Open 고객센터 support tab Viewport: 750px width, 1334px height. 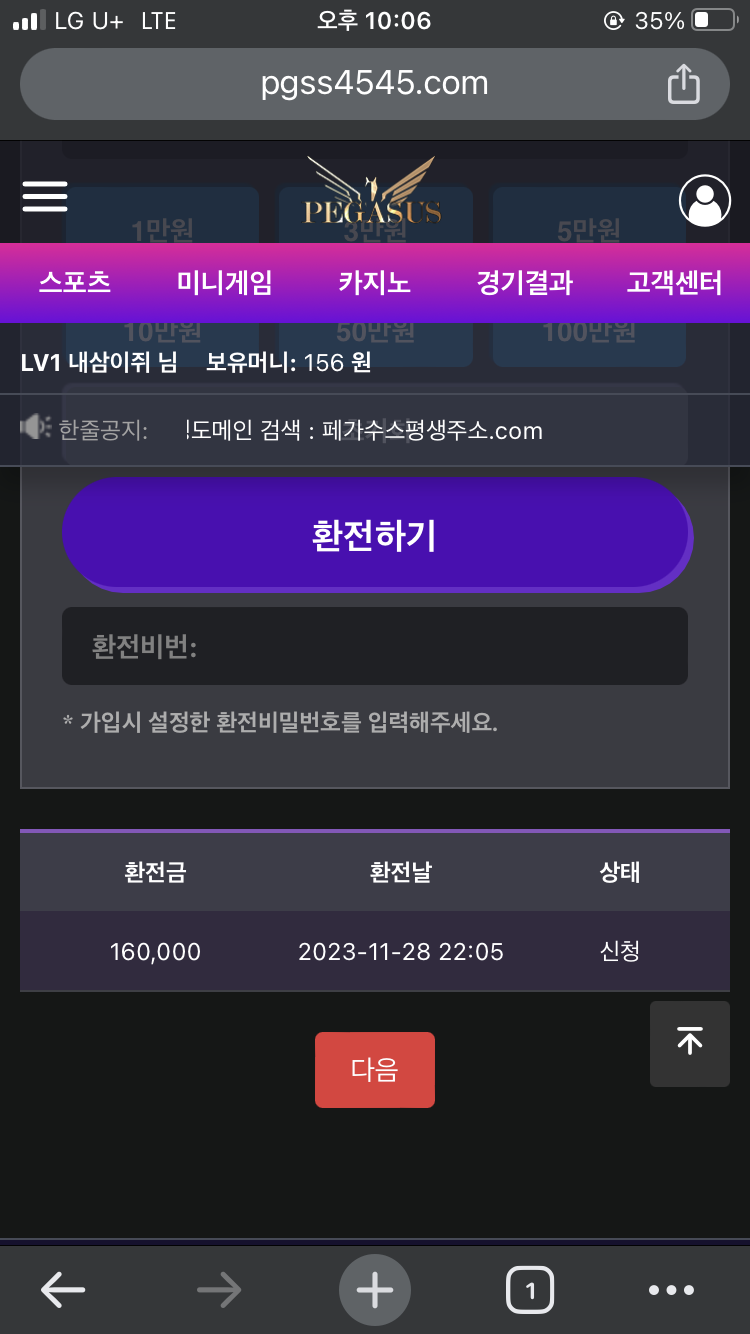pyautogui.click(x=673, y=283)
